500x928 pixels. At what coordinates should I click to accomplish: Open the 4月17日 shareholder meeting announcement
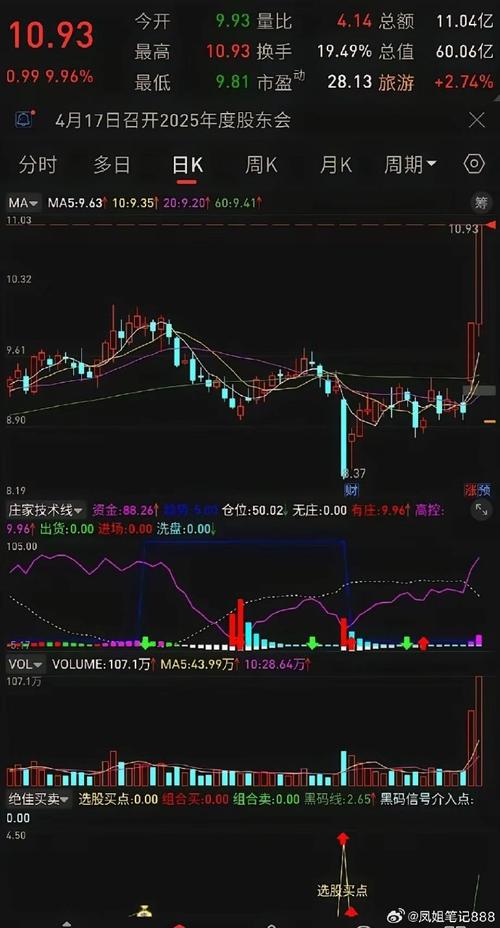click(x=173, y=121)
